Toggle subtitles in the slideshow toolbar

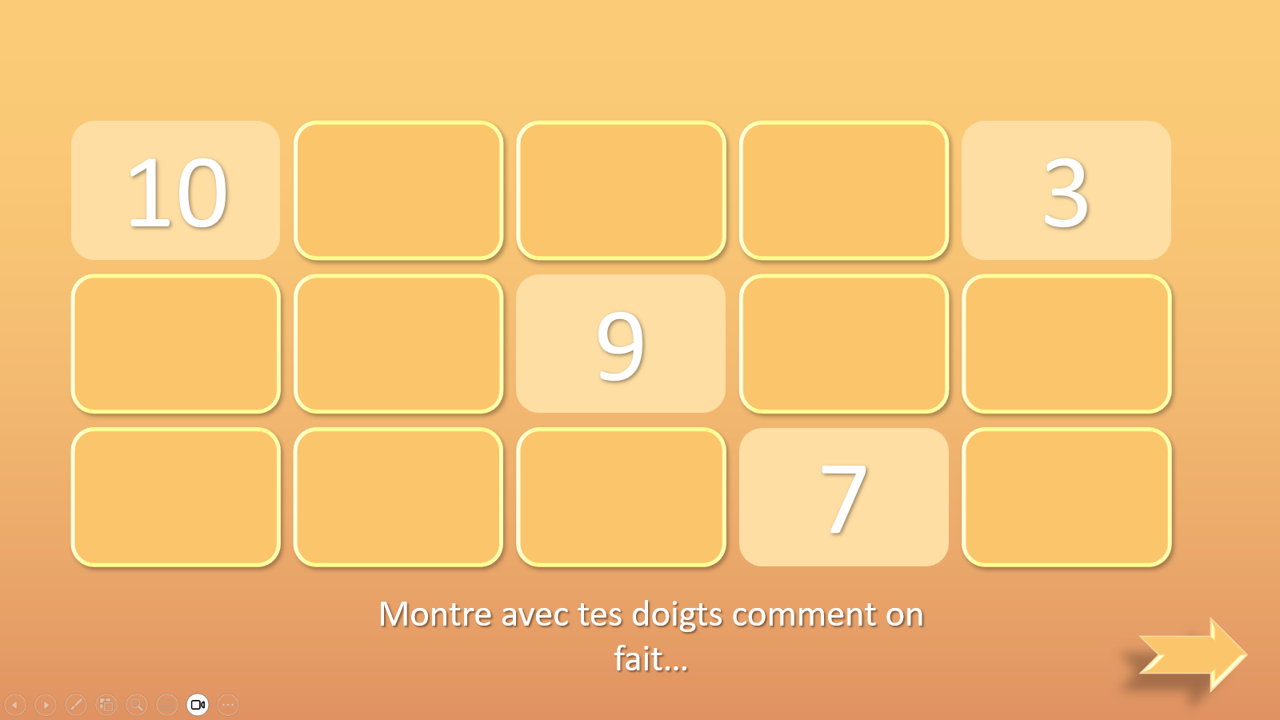(x=167, y=705)
